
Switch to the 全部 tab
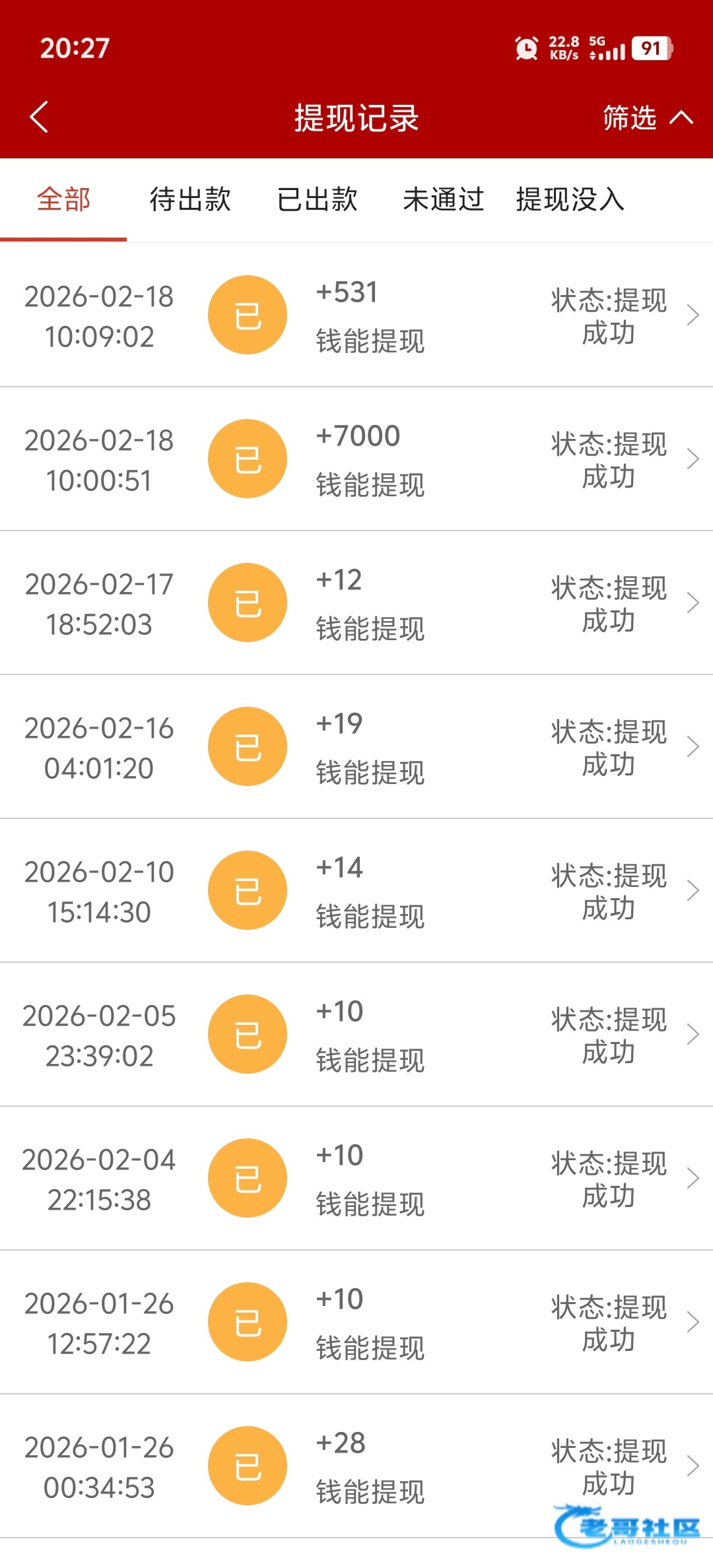[x=63, y=199]
